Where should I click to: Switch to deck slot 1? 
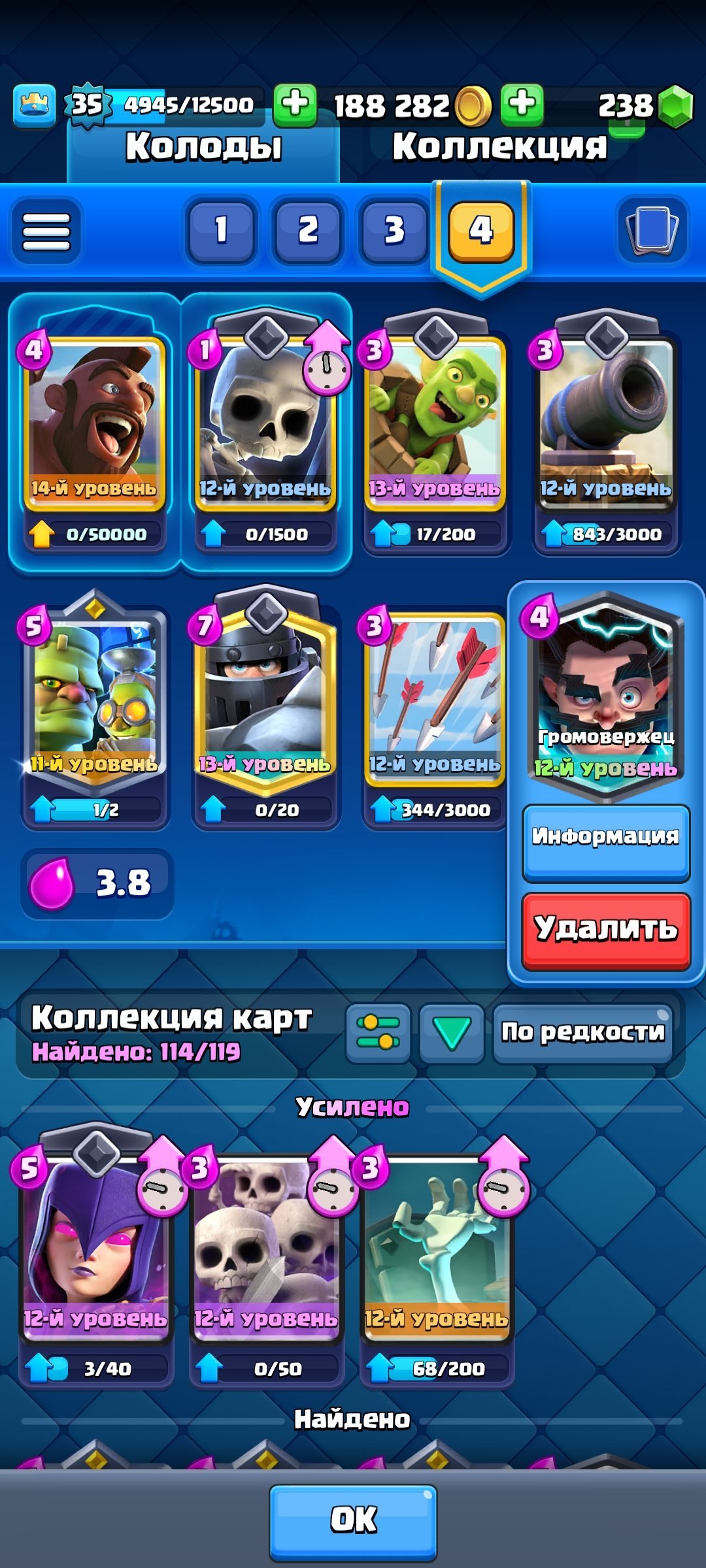(221, 231)
